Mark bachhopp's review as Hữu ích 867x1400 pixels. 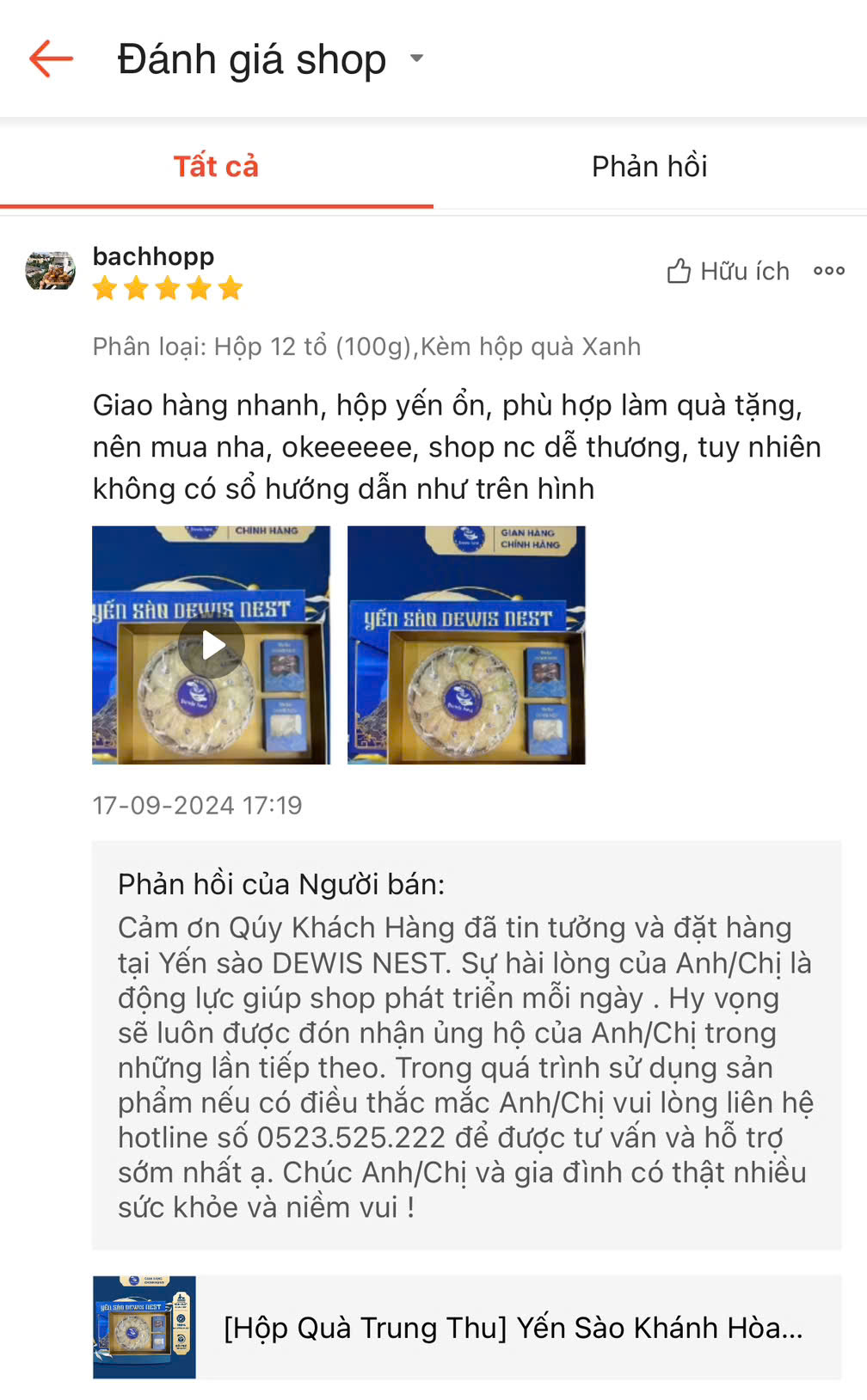coord(728,271)
